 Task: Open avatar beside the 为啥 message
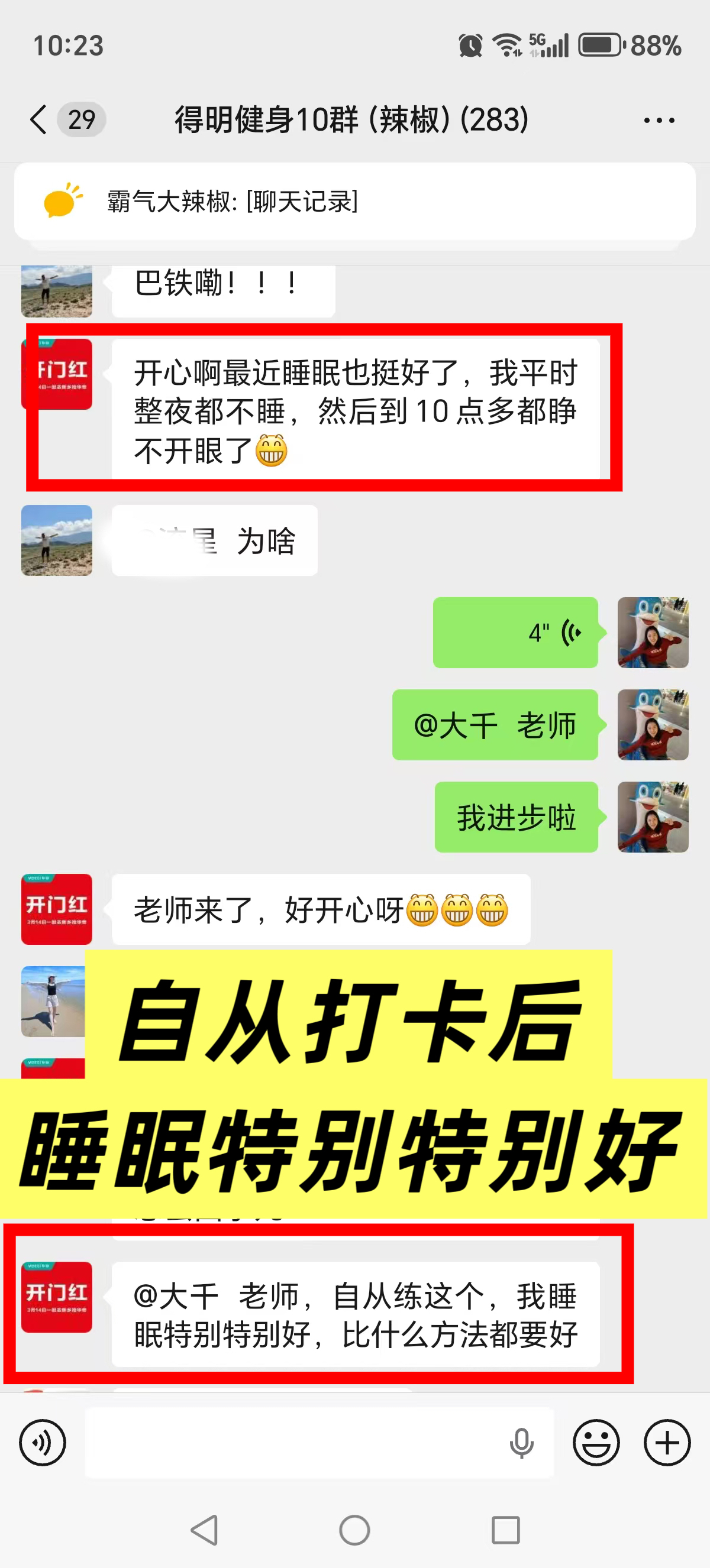pos(57,540)
